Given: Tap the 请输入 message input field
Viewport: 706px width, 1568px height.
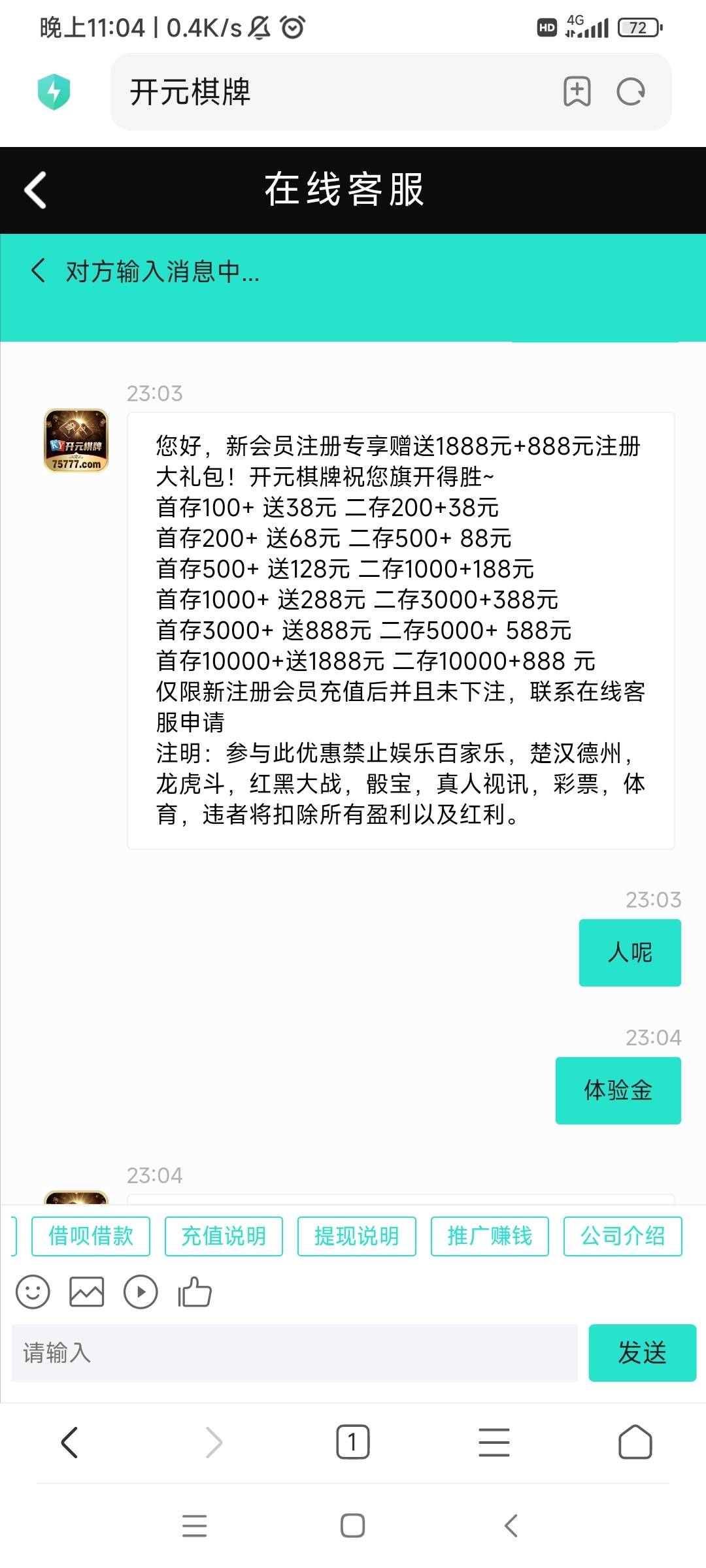Looking at the screenshot, I should pos(294,1354).
